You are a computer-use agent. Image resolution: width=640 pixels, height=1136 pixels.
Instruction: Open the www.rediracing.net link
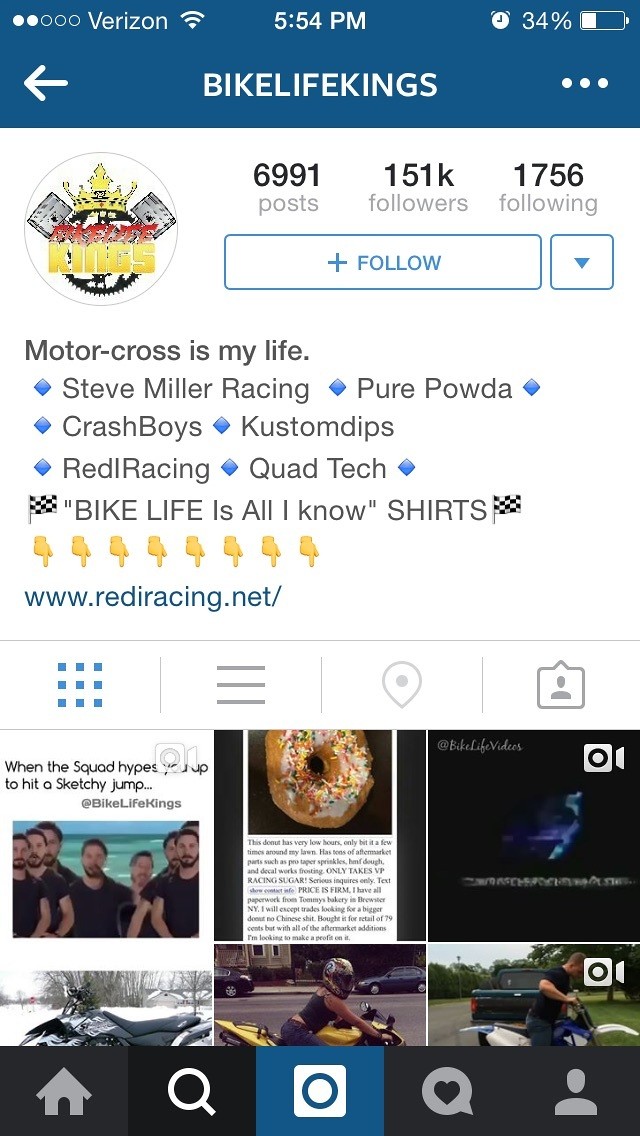[153, 597]
